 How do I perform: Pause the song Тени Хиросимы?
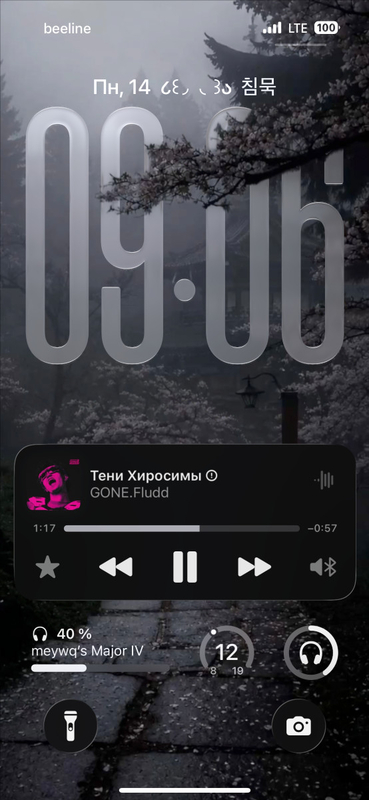[185, 567]
